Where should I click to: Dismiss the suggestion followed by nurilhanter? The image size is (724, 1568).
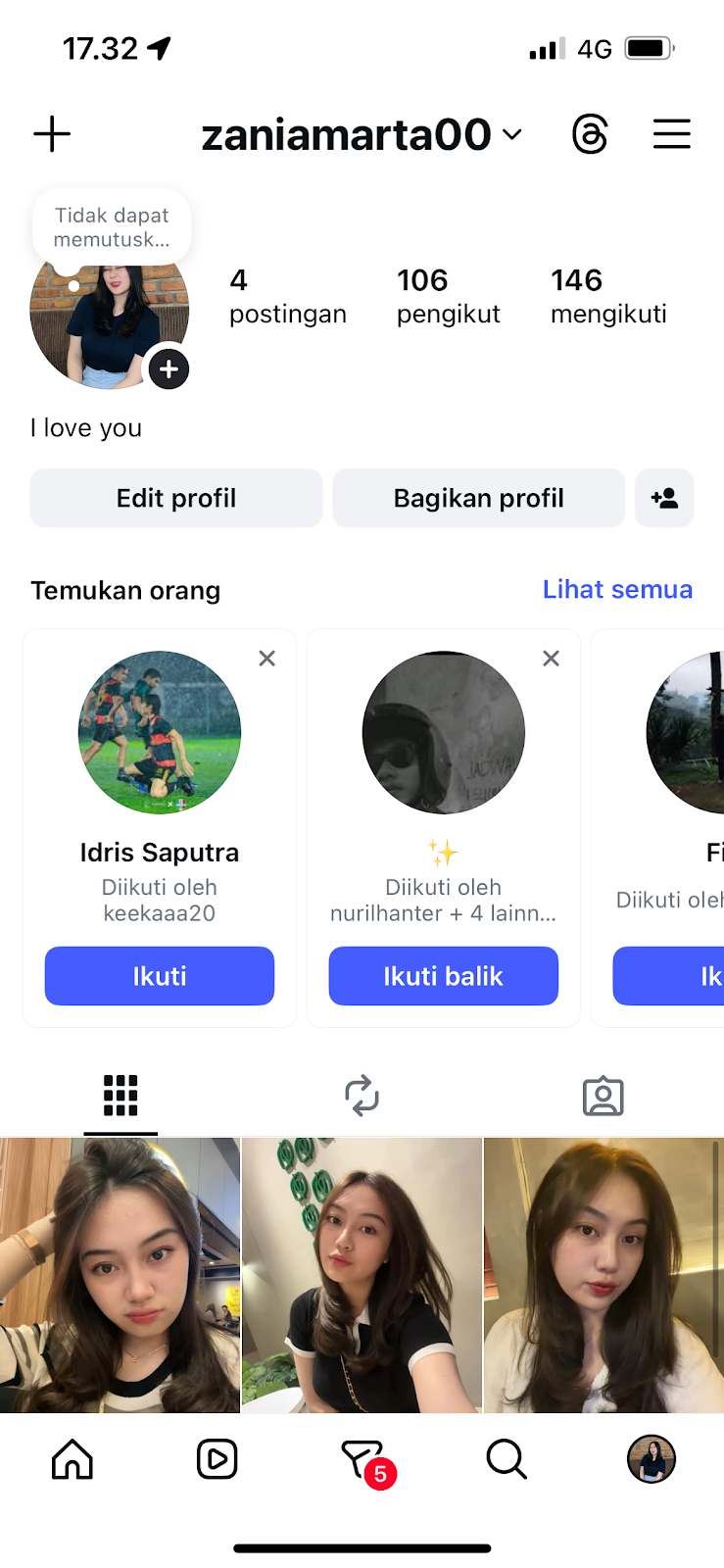(x=552, y=659)
